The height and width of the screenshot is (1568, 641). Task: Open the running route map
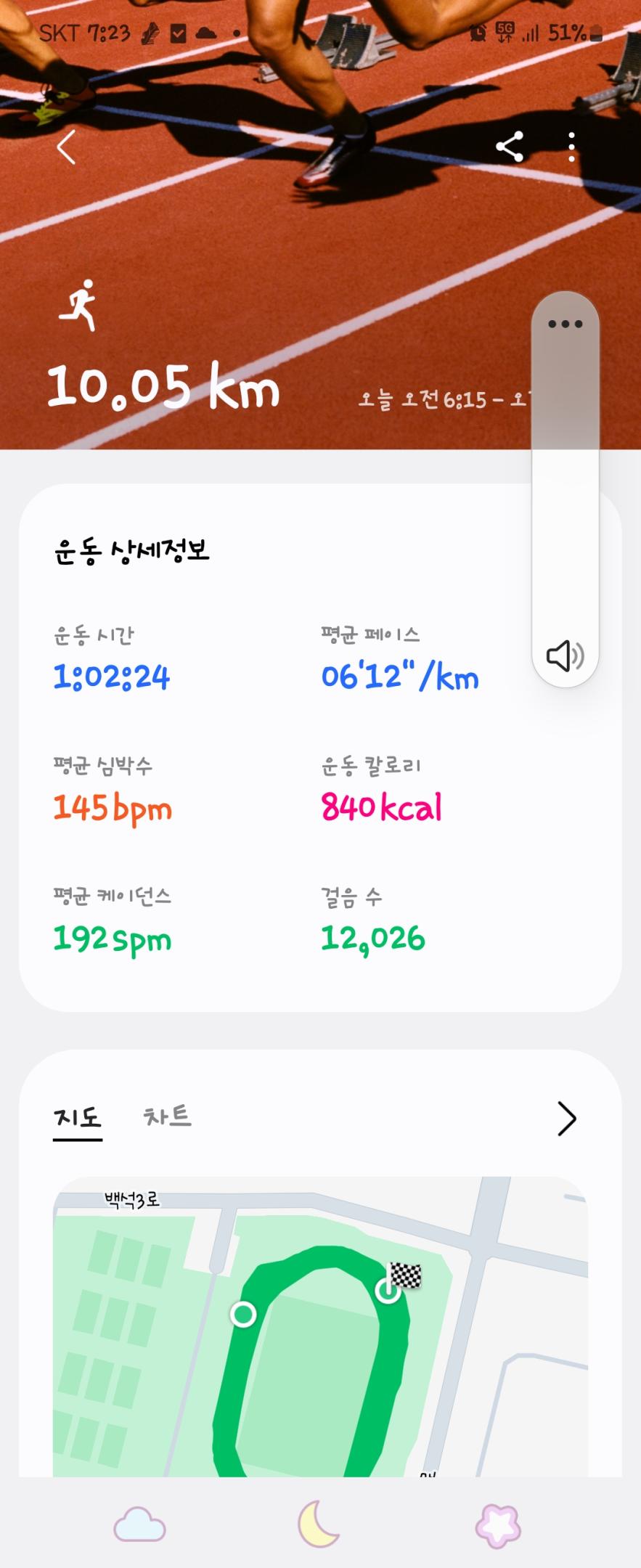319,1328
